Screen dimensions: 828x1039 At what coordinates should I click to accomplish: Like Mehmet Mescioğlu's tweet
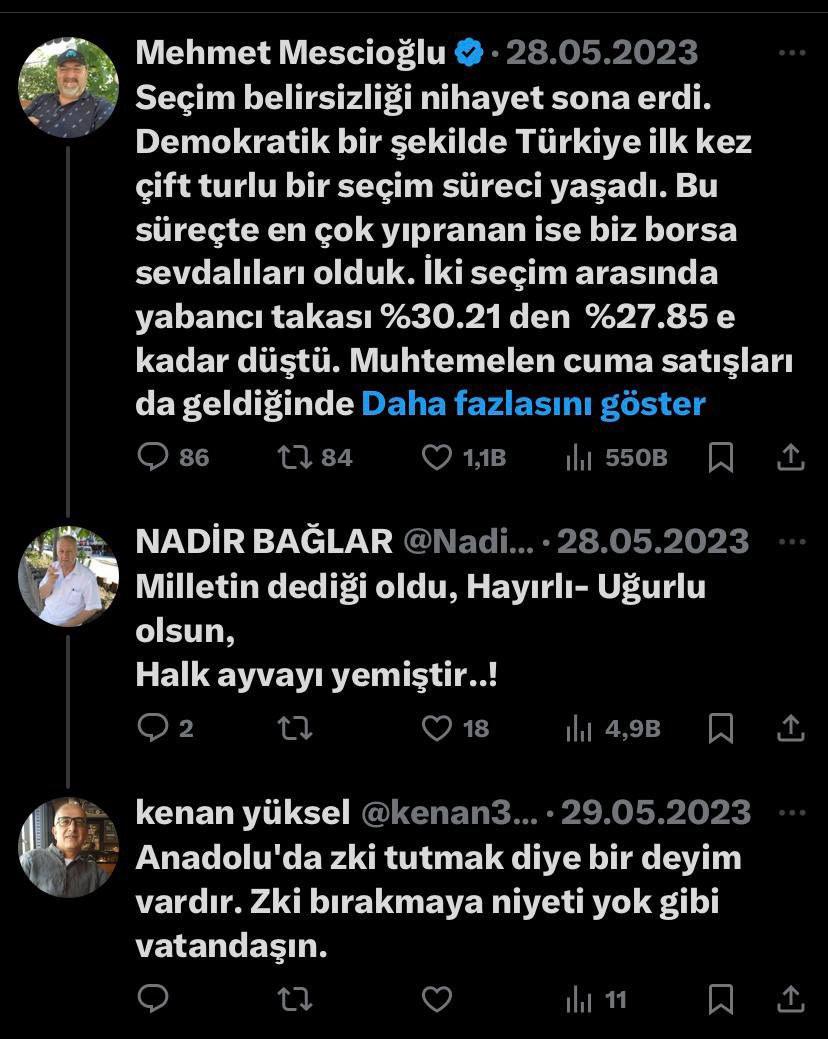(437, 457)
